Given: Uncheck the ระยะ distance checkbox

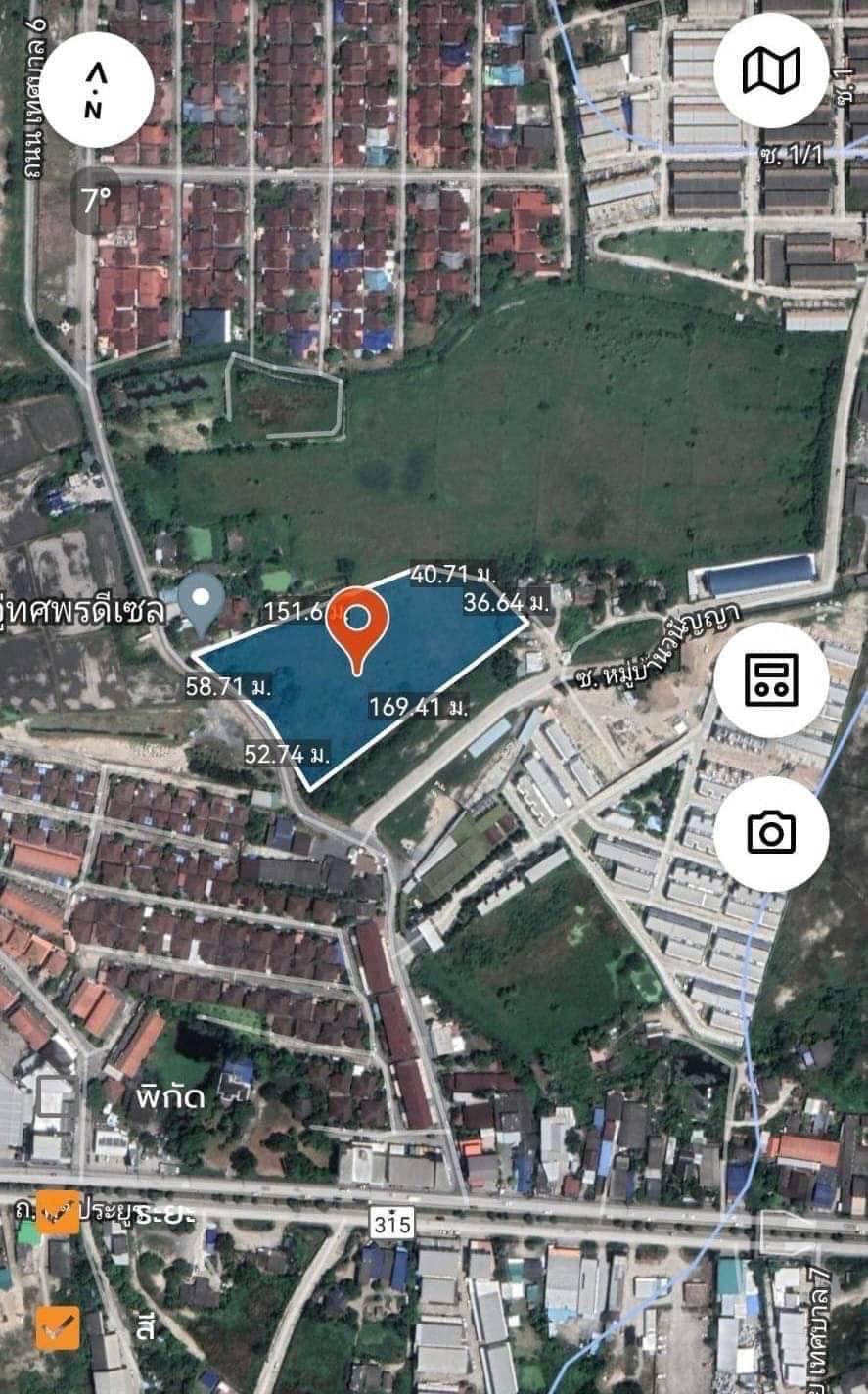Looking at the screenshot, I should (x=58, y=1212).
